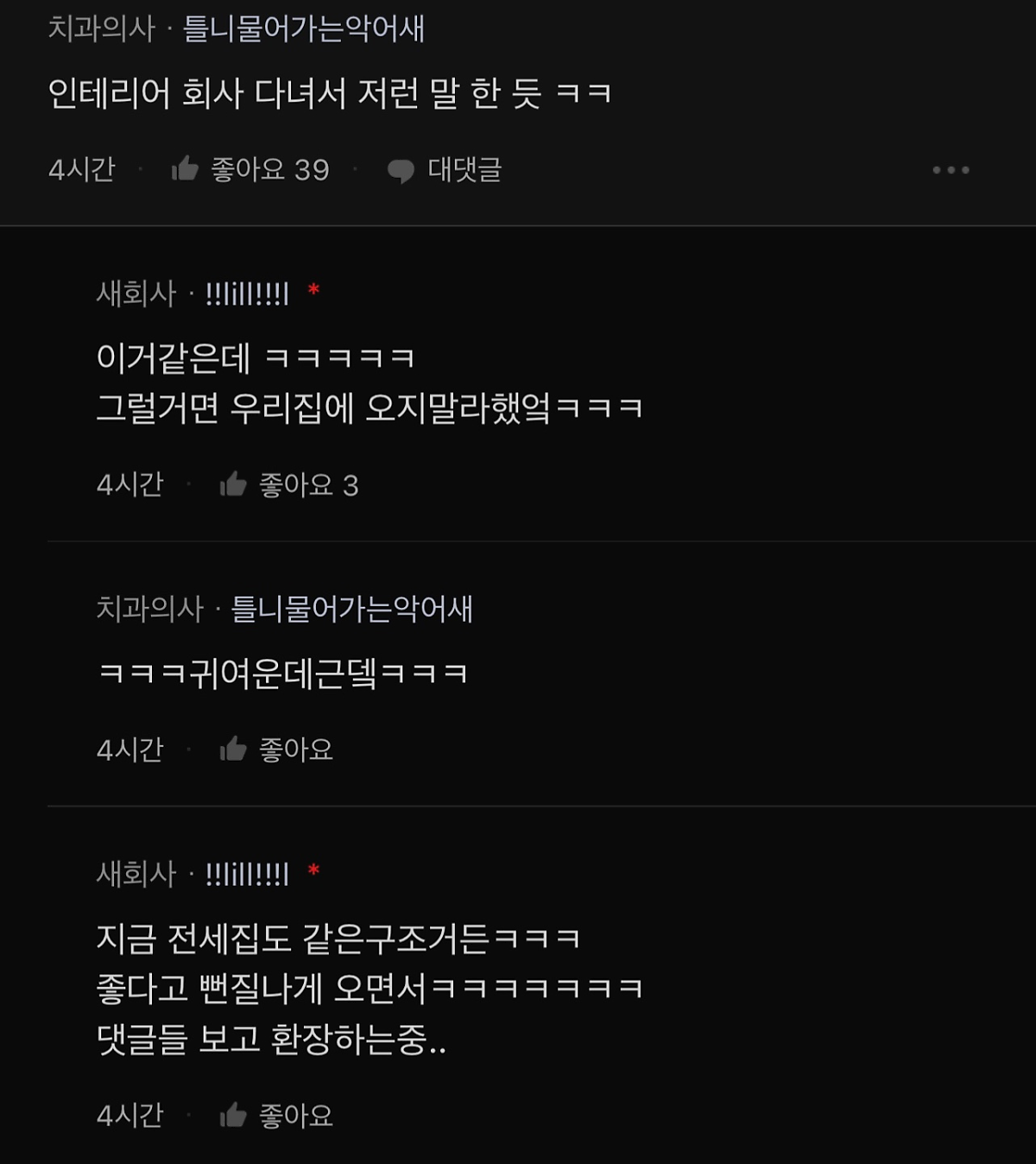Like the comment with 39 likes
The width and height of the screenshot is (1036, 1164).
tap(186, 169)
